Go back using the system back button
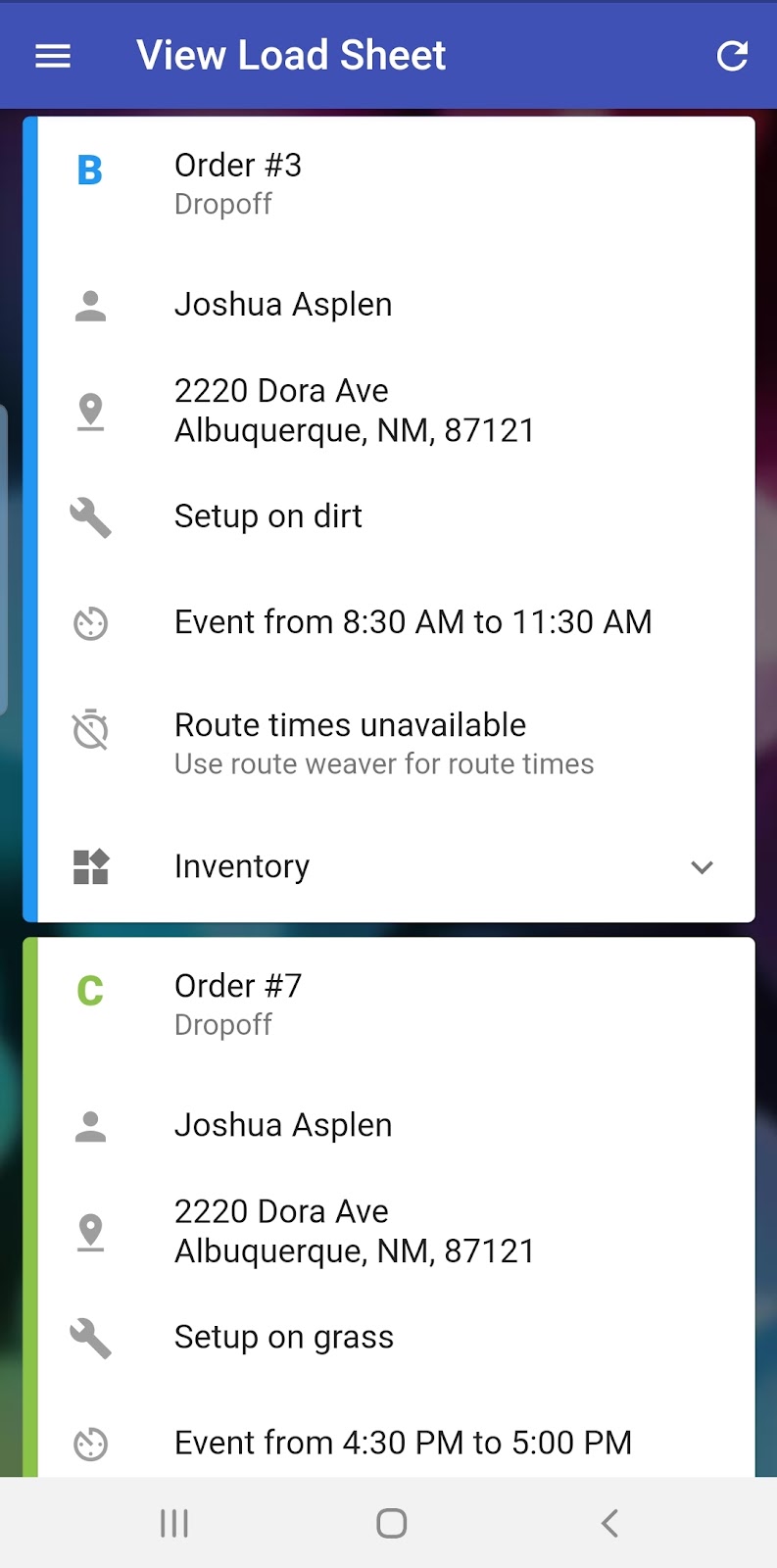 pyautogui.click(x=609, y=1523)
